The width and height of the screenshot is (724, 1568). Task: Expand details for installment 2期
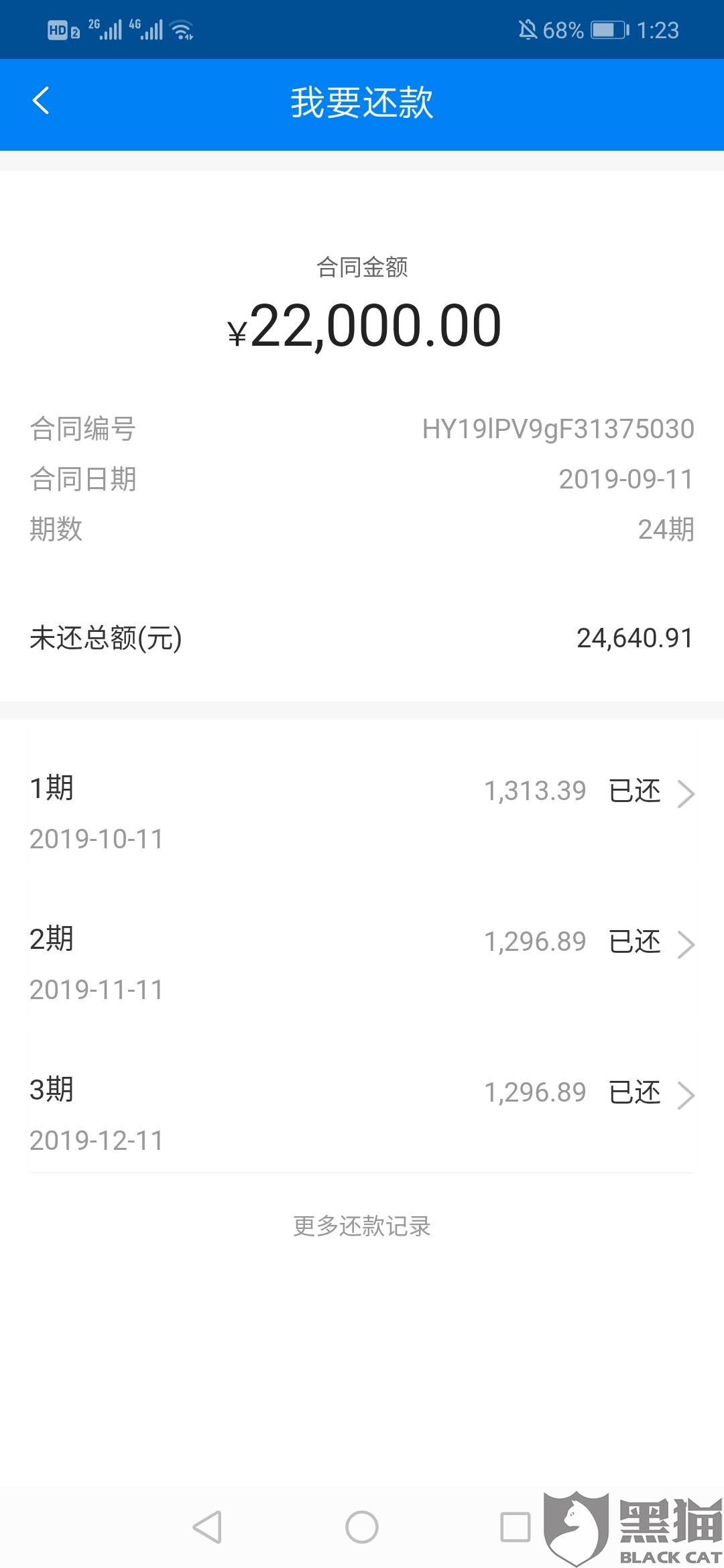pos(686,945)
